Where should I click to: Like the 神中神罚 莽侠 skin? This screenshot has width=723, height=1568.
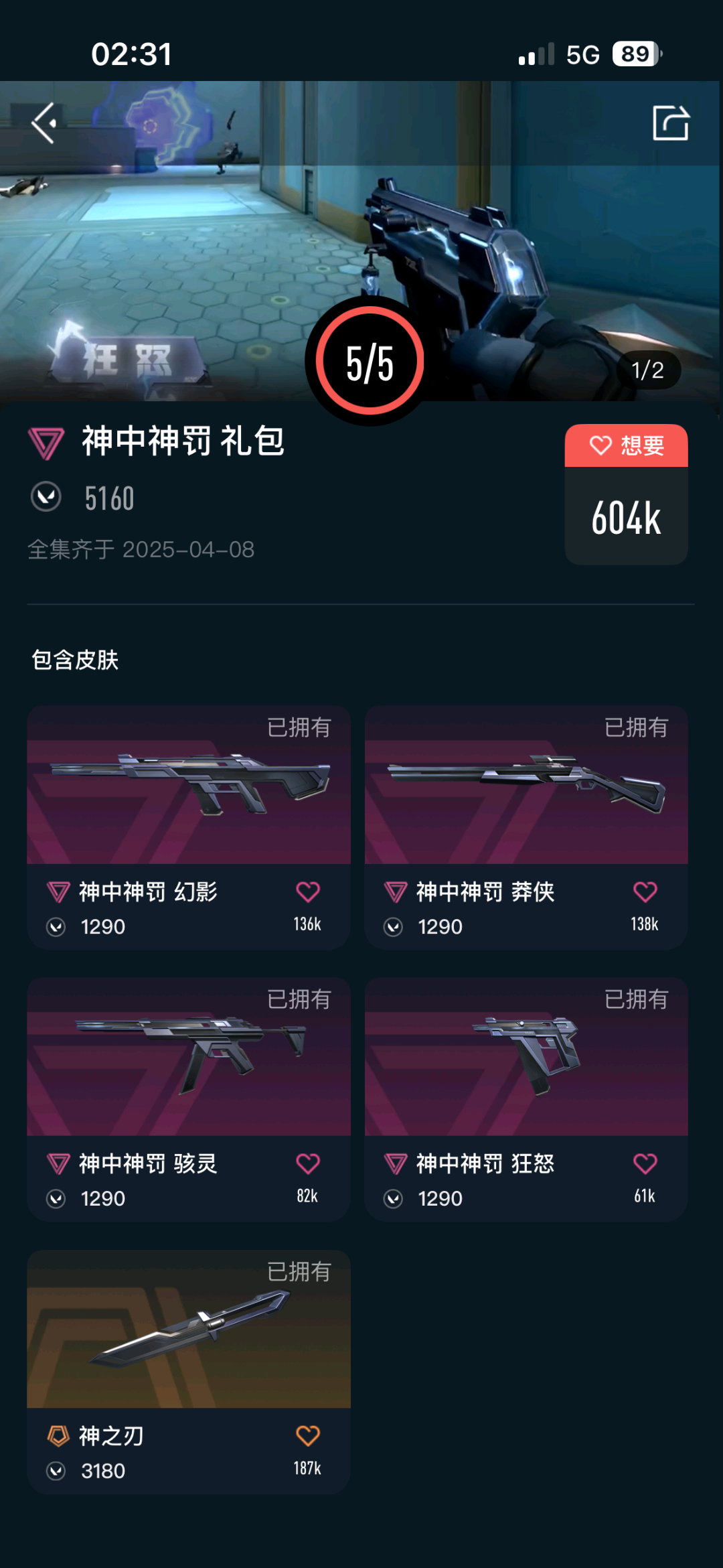tap(645, 892)
